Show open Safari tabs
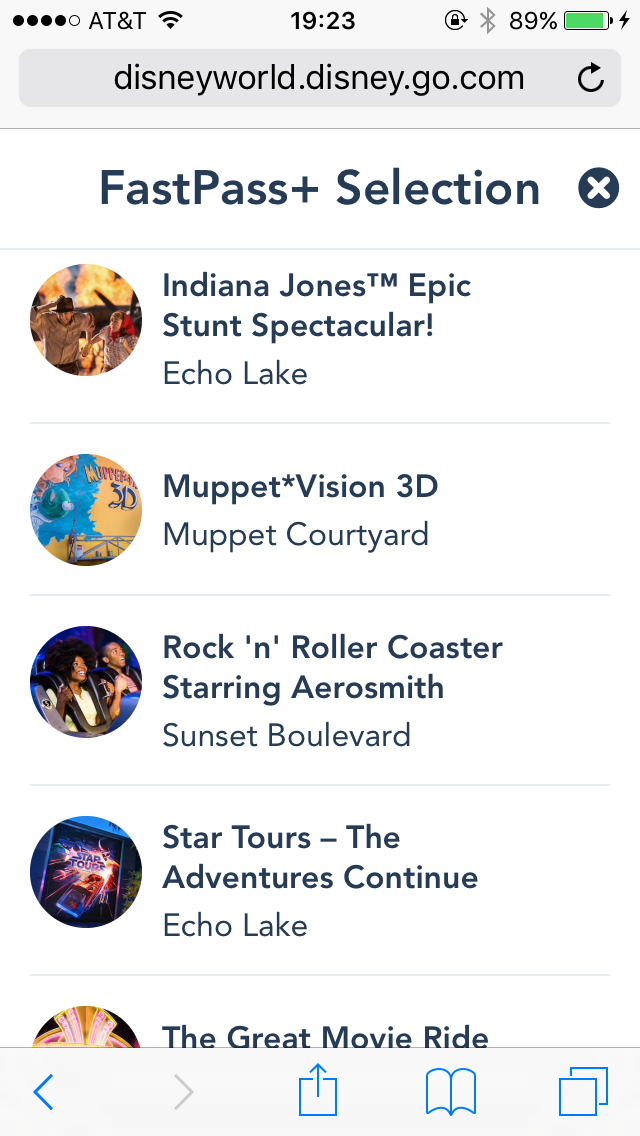Viewport: 640px width, 1136px height. 583,1091
